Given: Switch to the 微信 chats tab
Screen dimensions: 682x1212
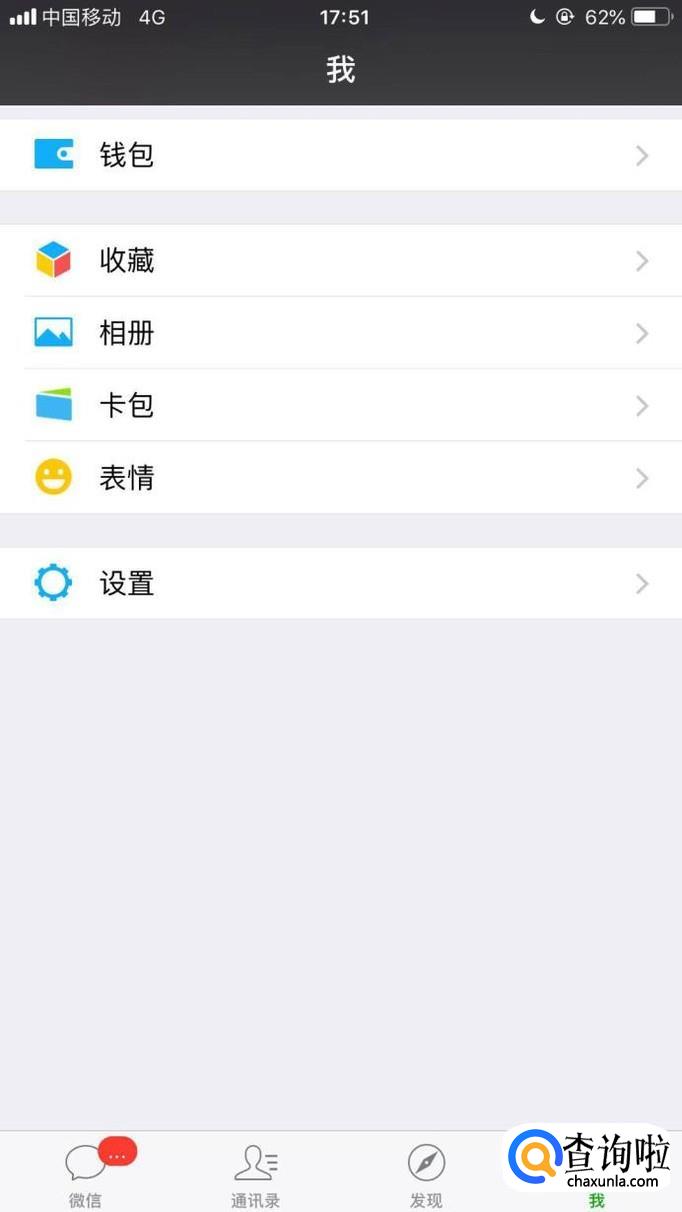Looking at the screenshot, I should 86,1173.
